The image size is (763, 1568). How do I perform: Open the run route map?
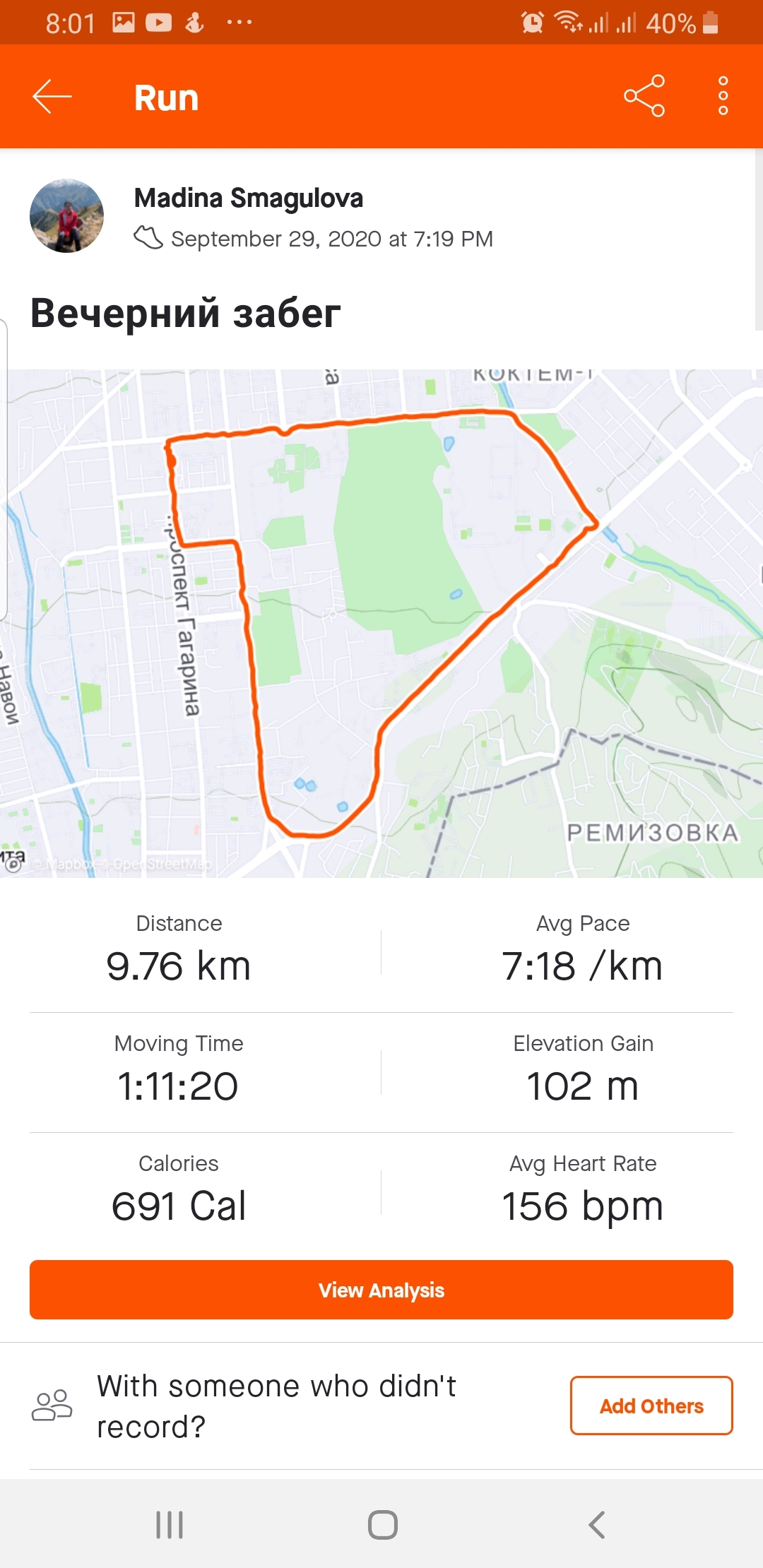(x=381, y=623)
